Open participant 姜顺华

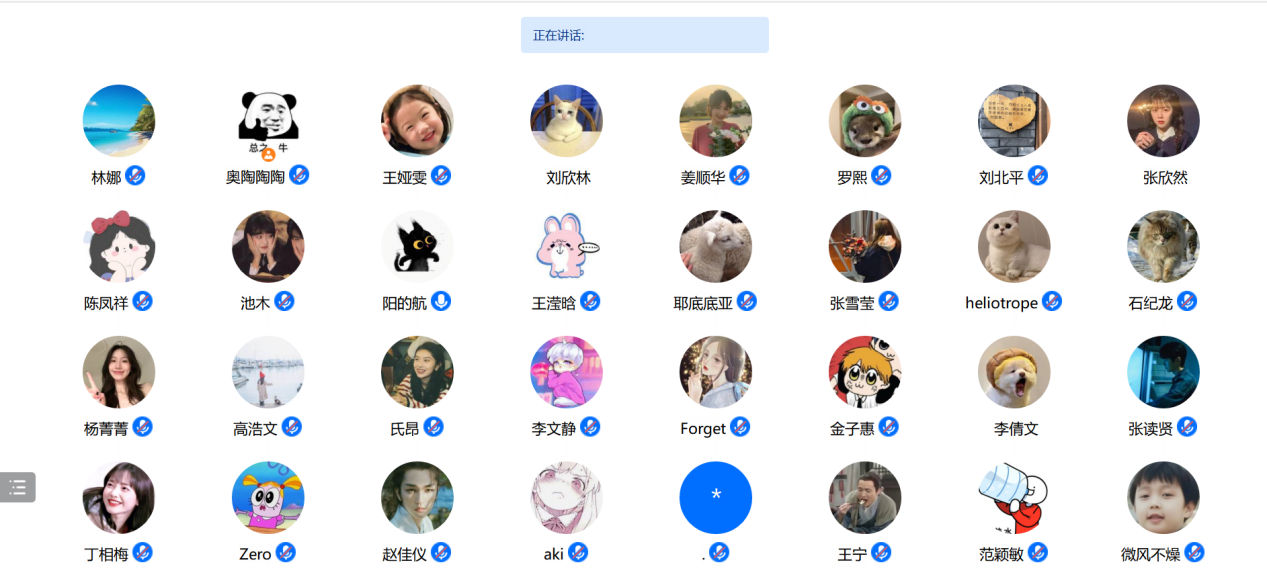click(x=715, y=121)
